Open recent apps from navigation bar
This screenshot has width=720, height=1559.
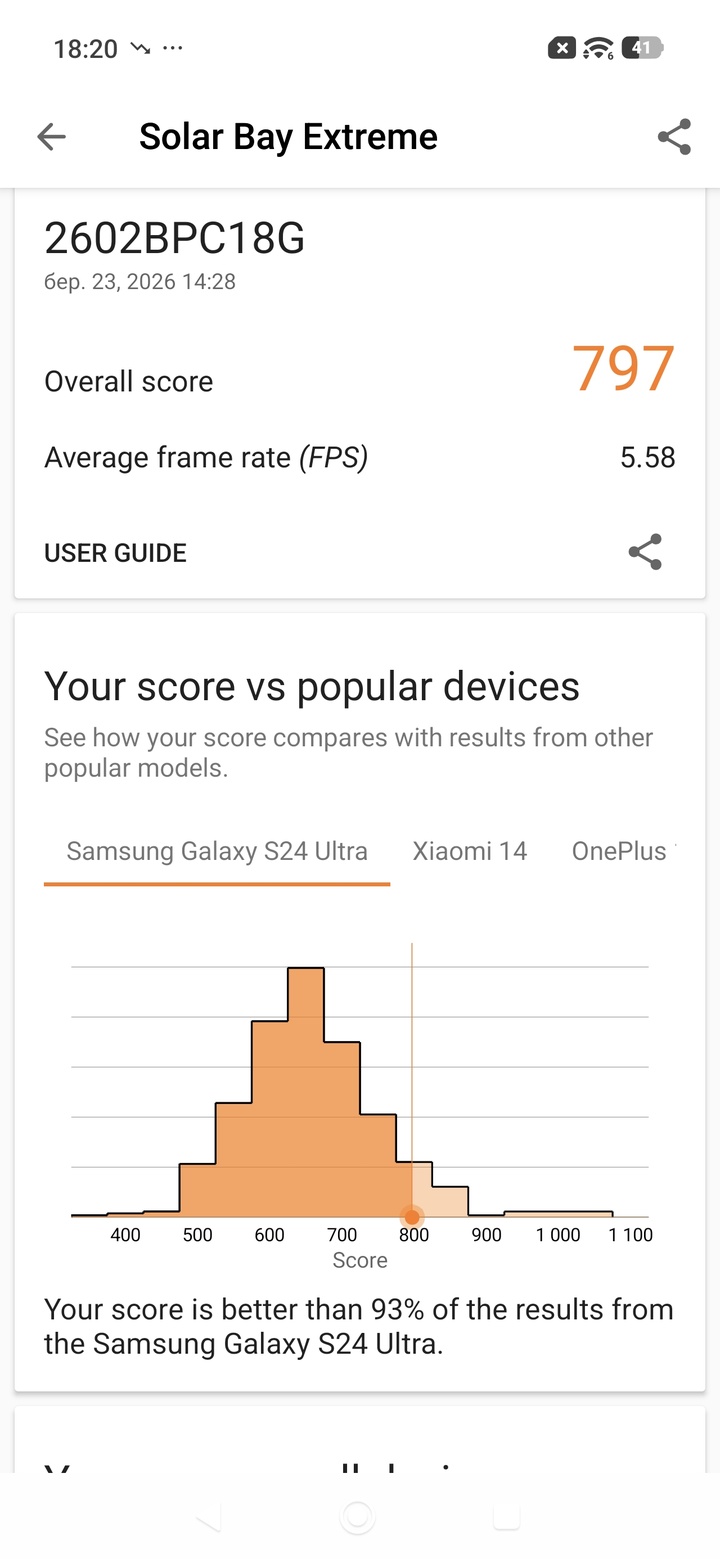click(506, 1517)
